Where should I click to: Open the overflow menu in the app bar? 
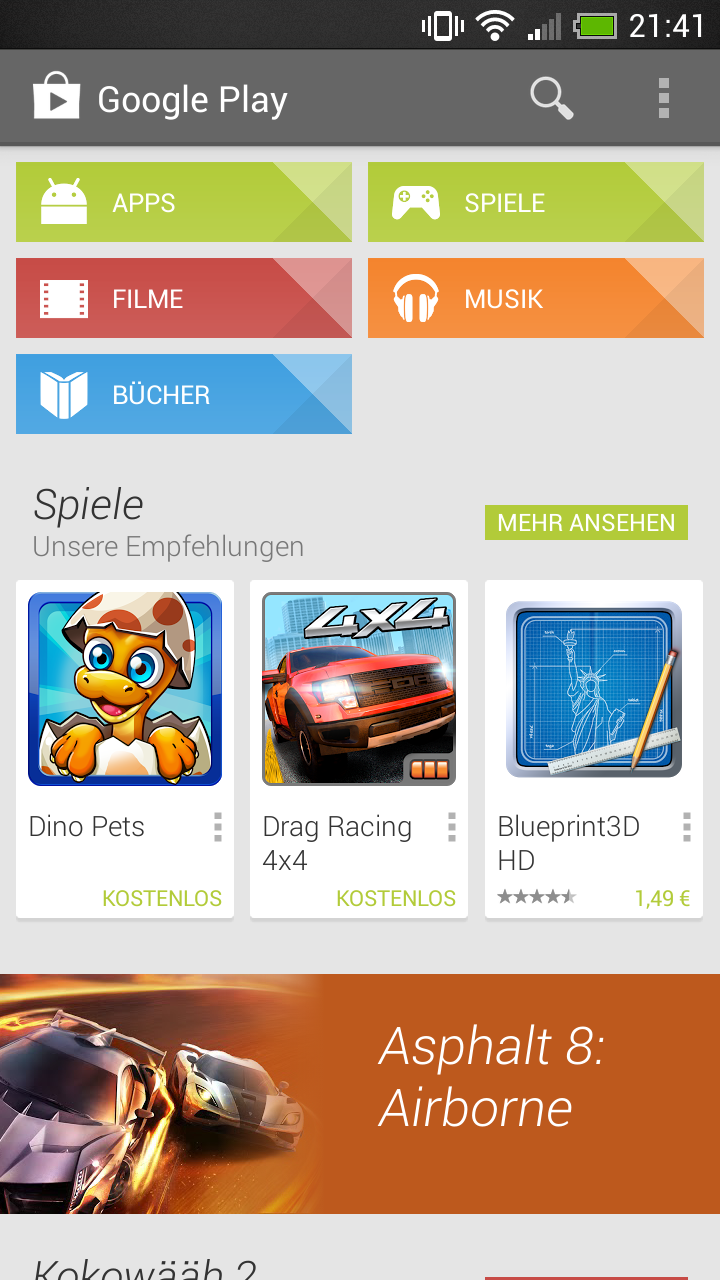point(663,99)
